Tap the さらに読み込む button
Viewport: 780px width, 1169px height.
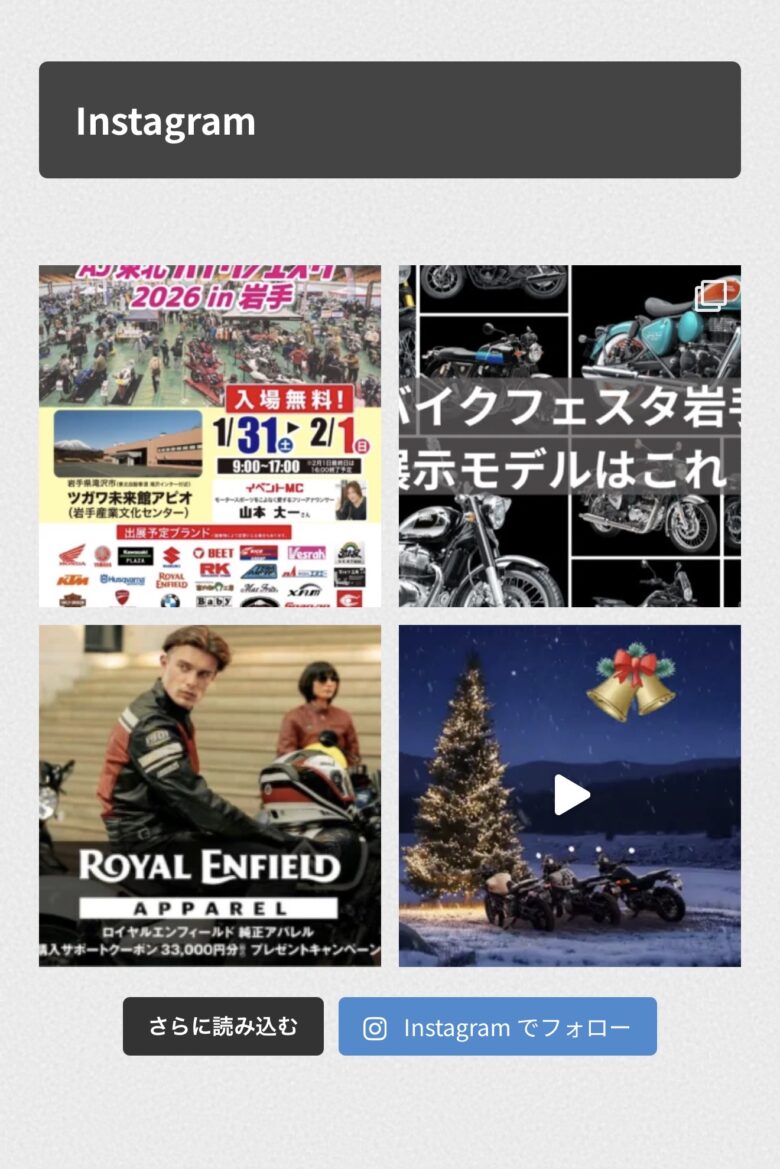pyautogui.click(x=223, y=1026)
